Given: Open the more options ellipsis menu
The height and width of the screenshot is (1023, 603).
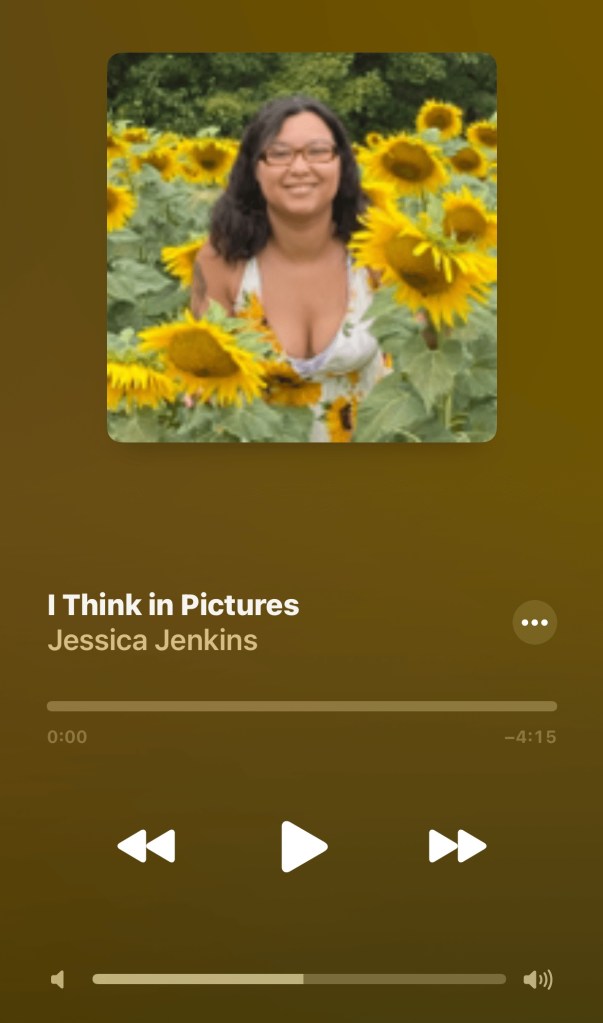Looking at the screenshot, I should (x=534, y=622).
